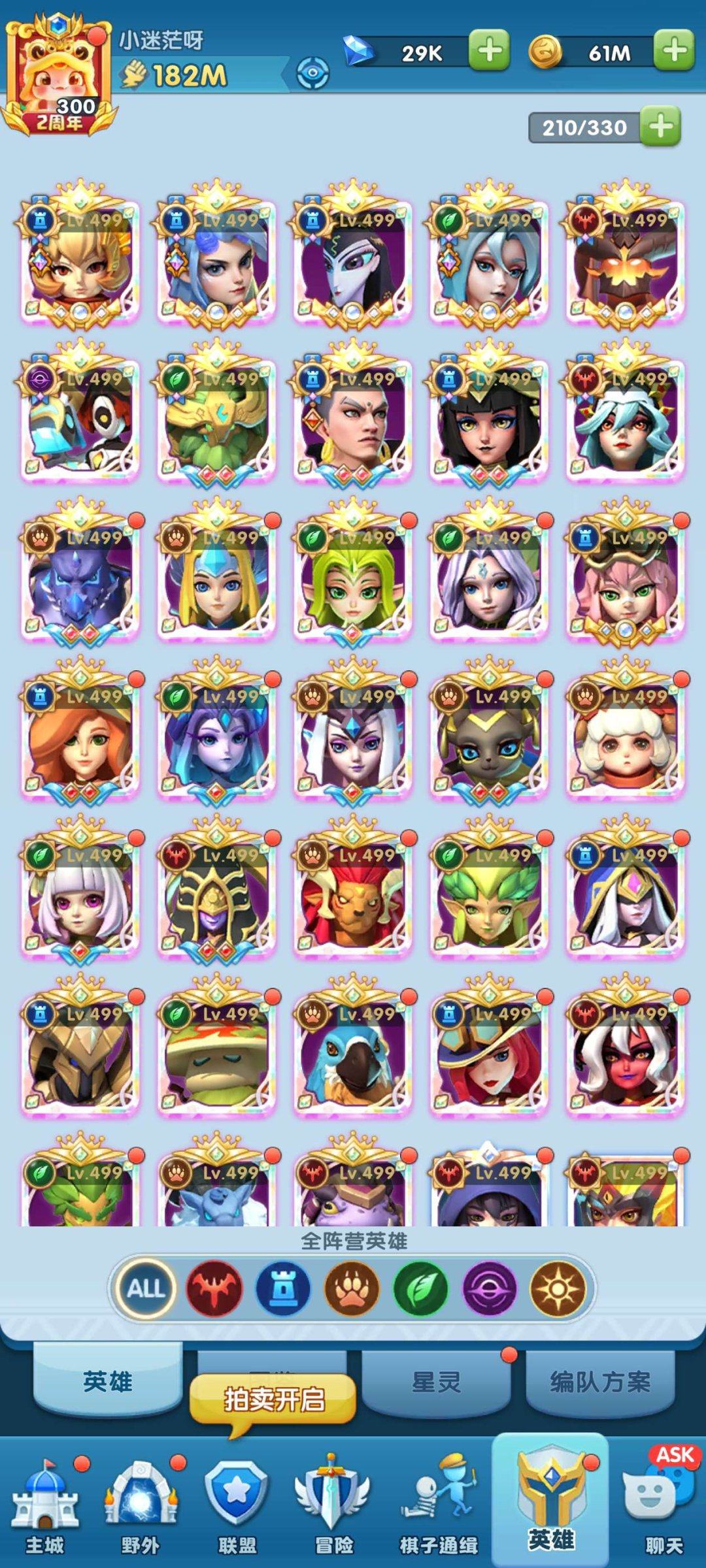Filter heroes by the red bat faction
706x1568 pixels.
[214, 1288]
